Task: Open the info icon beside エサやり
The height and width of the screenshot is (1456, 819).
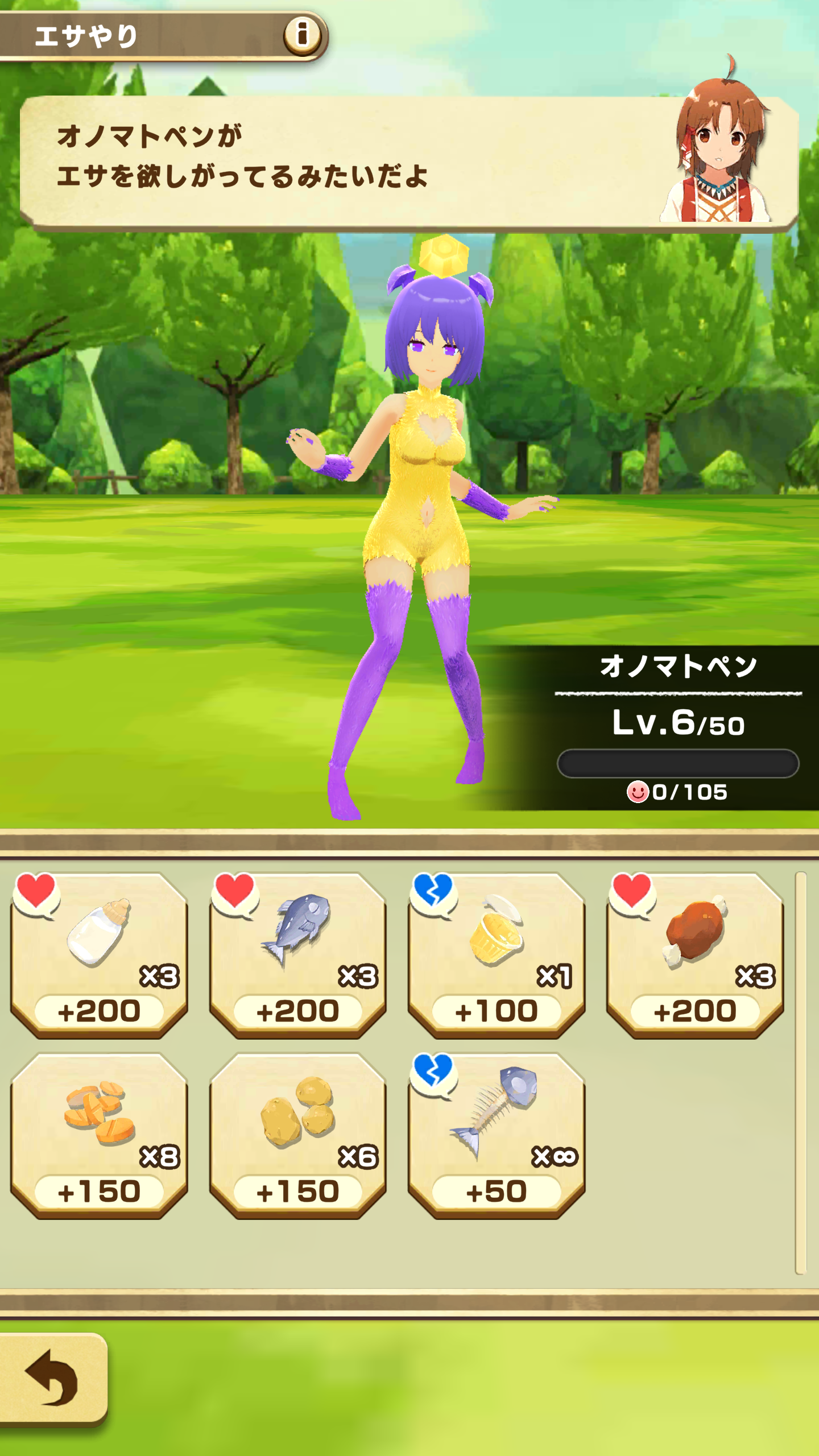Action: [303, 35]
